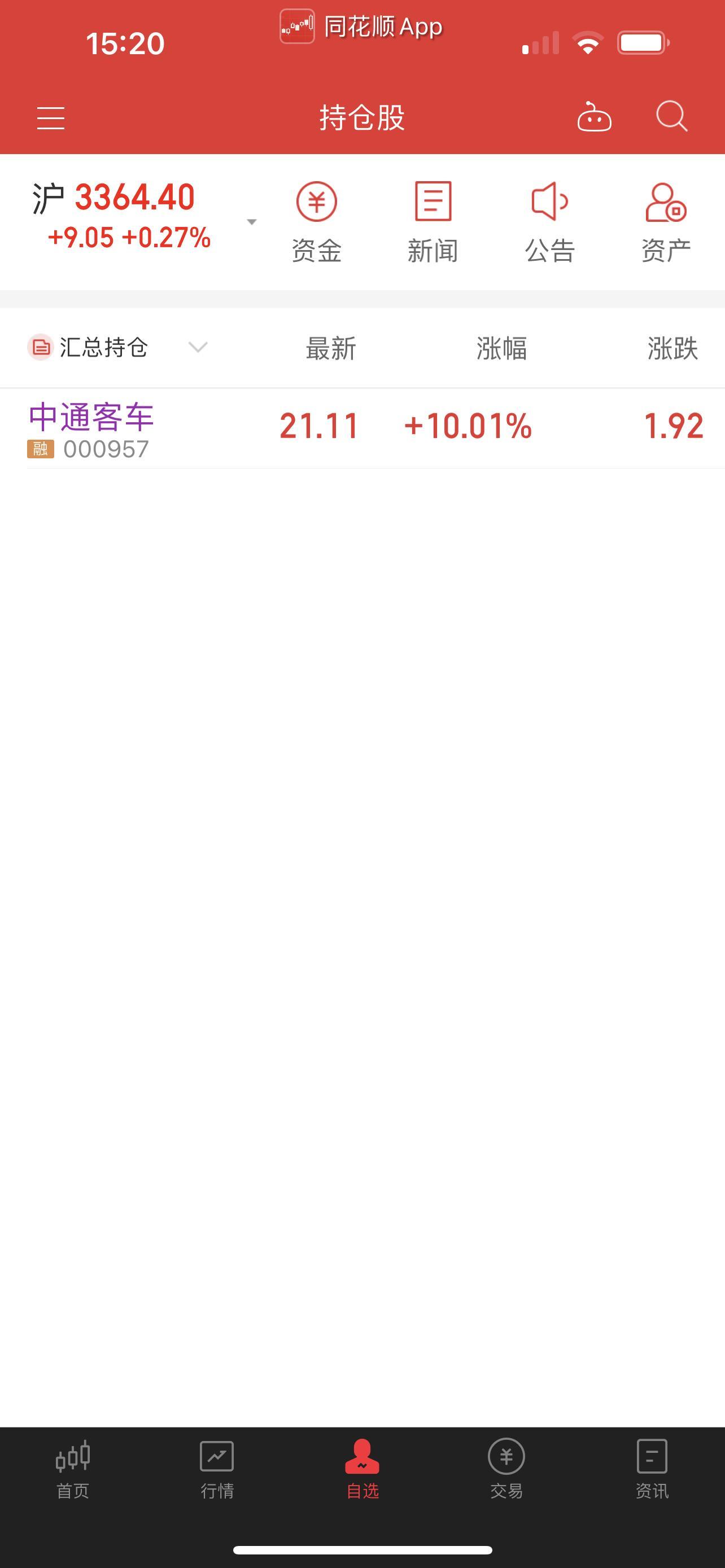The image size is (725, 1568).
Task: Open 资产 assets section
Action: point(666,222)
